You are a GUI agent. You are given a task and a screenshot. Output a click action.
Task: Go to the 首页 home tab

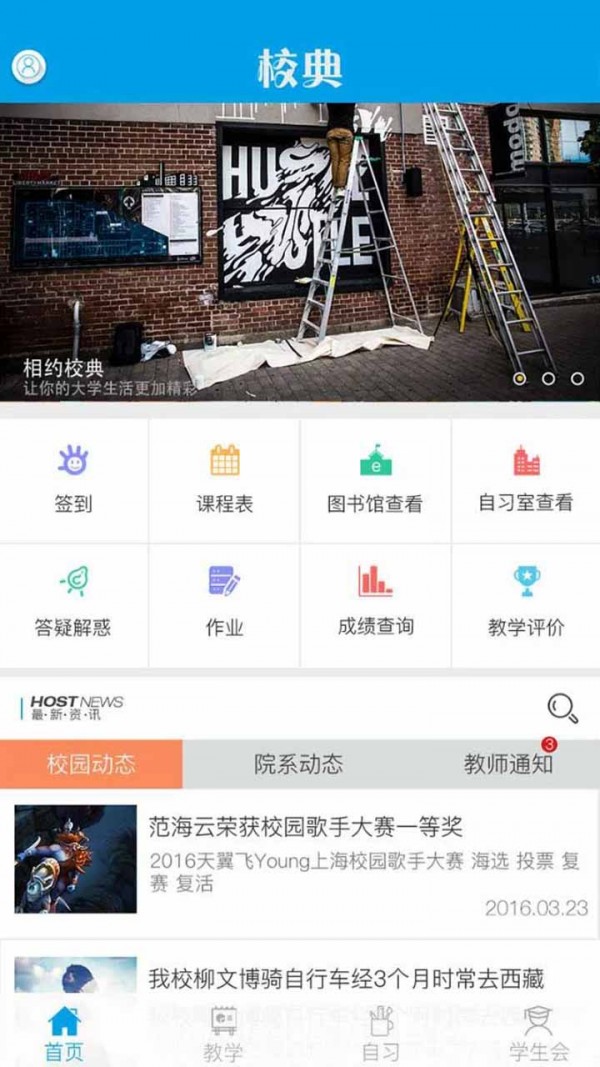pos(64,1034)
